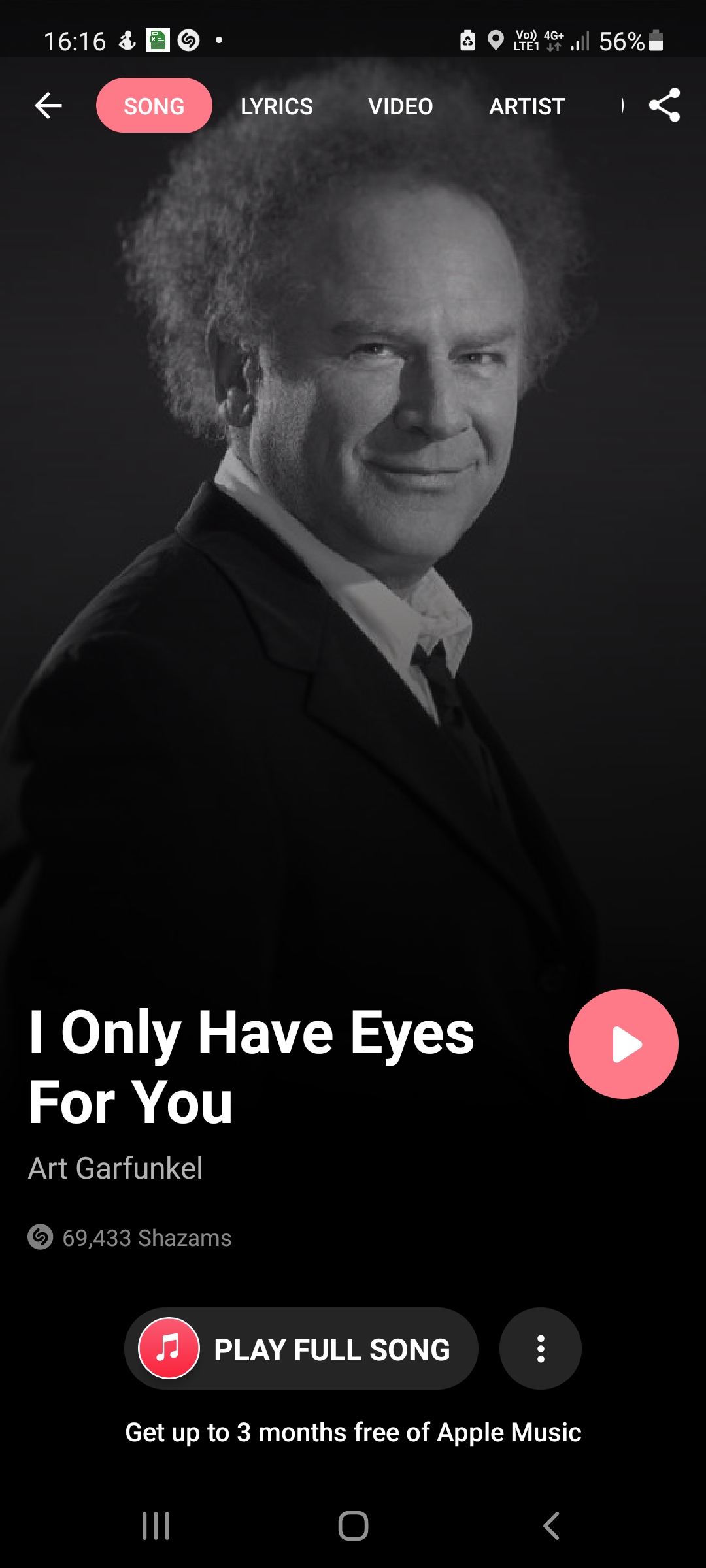The width and height of the screenshot is (706, 1568).
Task: Tap Play Full Song button
Action: pyautogui.click(x=301, y=1349)
